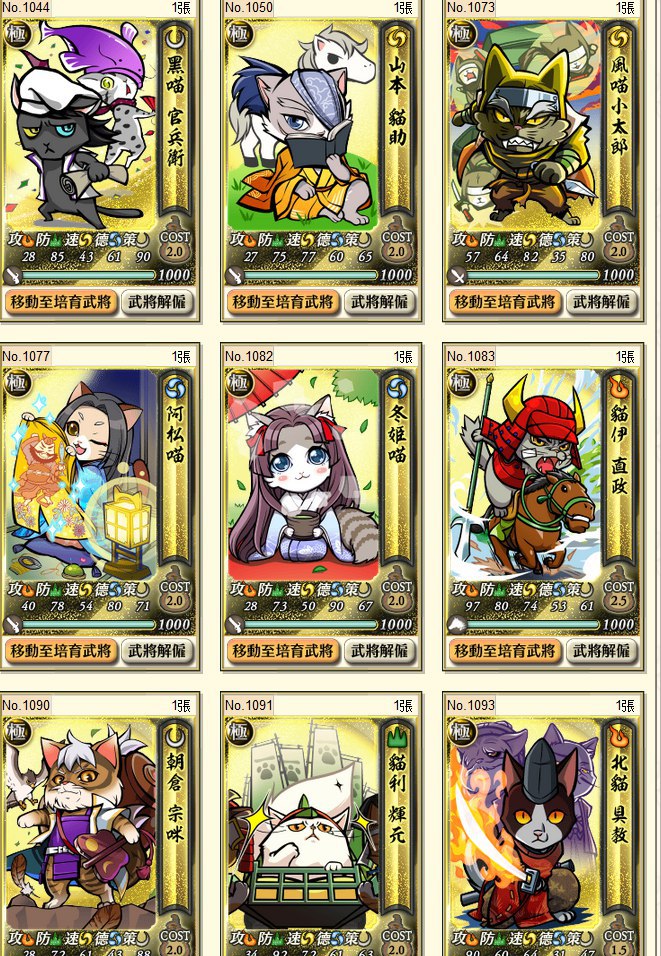Image resolution: width=661 pixels, height=956 pixels.
Task: Move card No.1083 to training generals
Action: pos(504,651)
